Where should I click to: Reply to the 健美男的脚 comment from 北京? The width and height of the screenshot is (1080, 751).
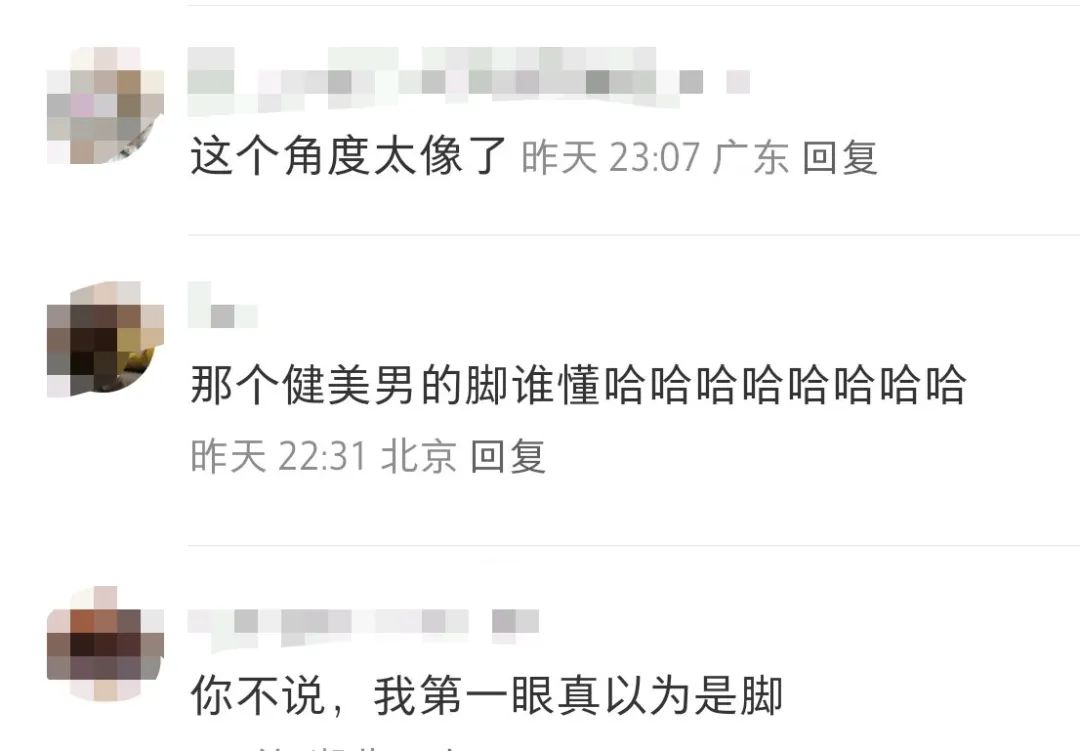[x=508, y=457]
